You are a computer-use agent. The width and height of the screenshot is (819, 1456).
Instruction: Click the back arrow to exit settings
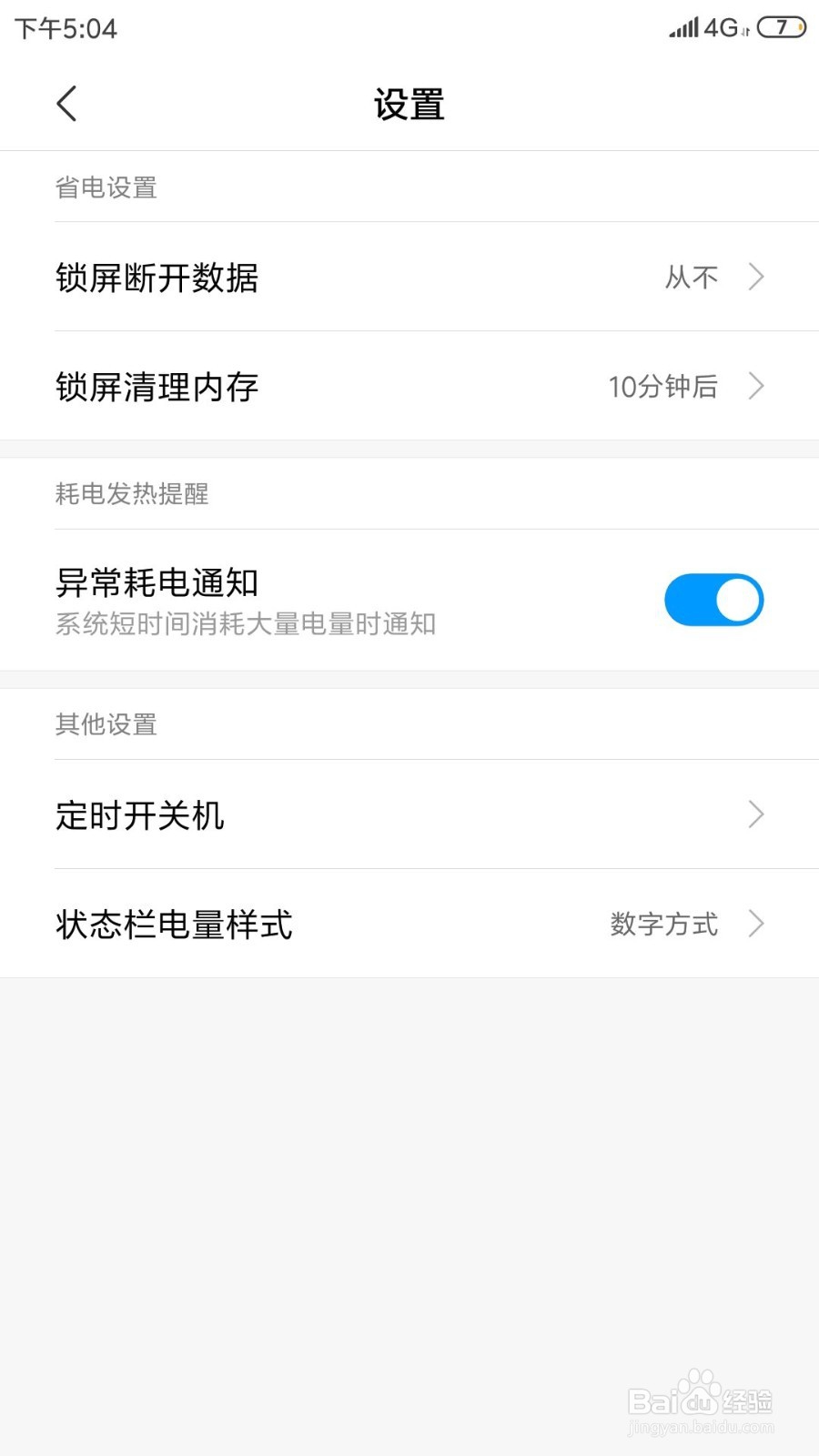point(66,103)
